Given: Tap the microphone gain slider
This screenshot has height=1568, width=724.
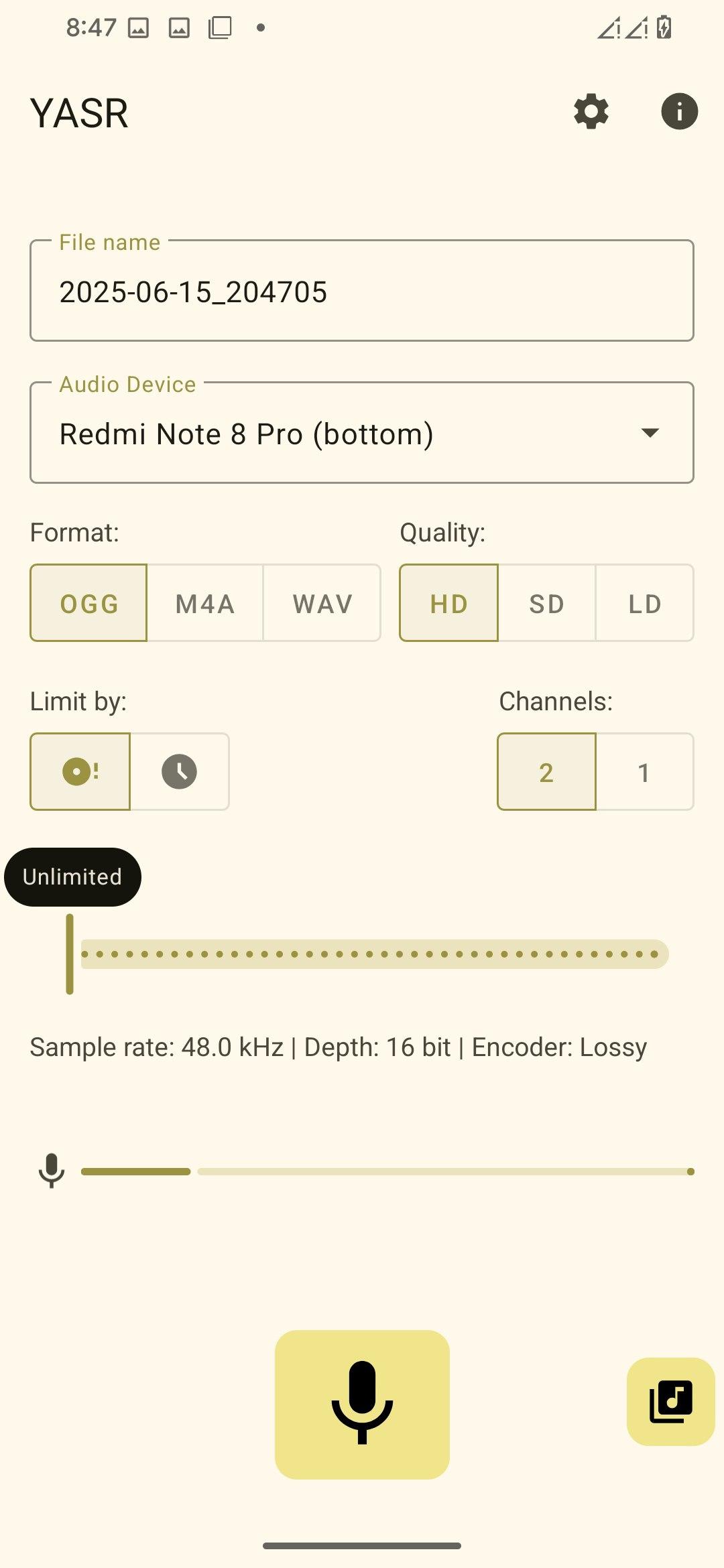Looking at the screenshot, I should (387, 1171).
